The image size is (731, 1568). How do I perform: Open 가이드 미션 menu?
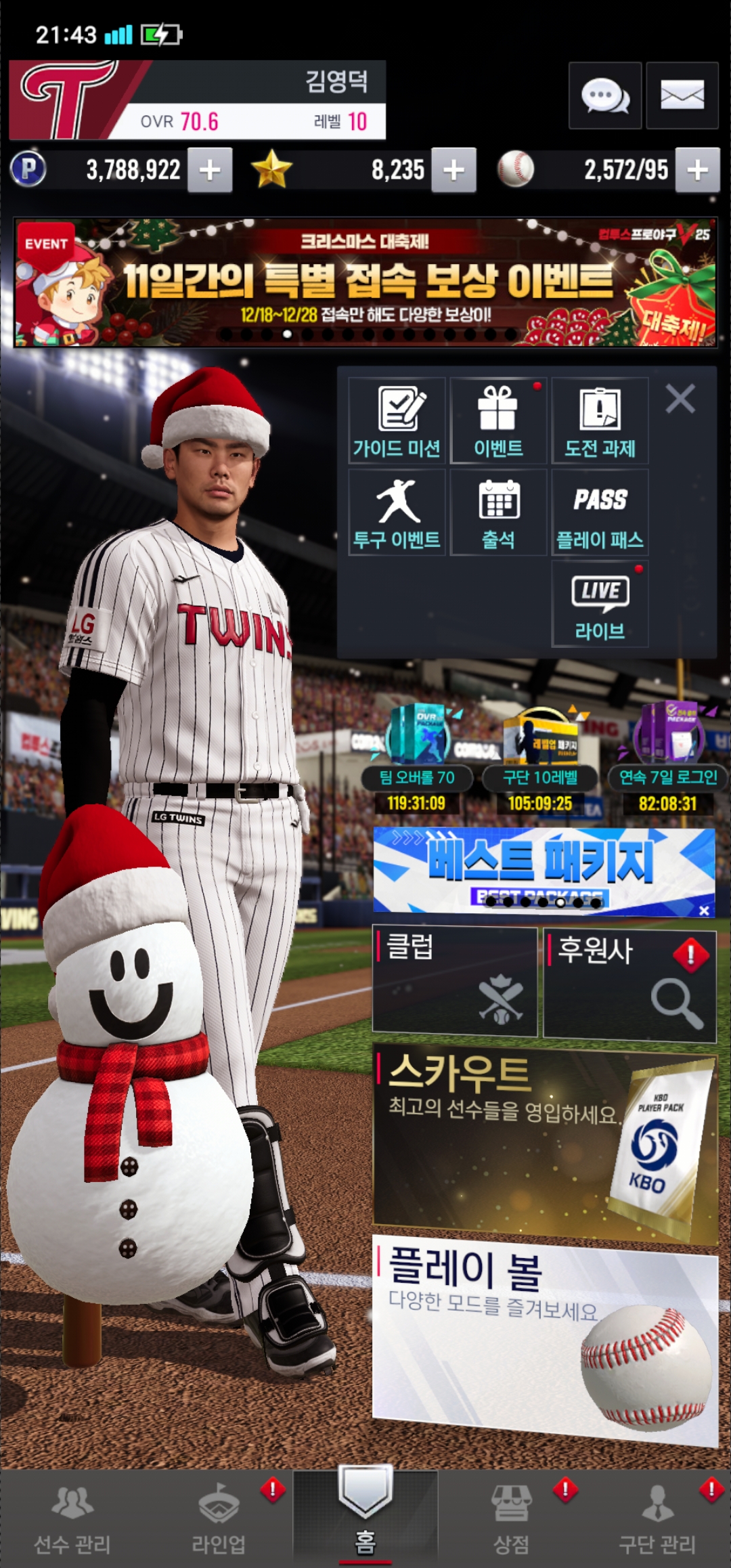coord(397,421)
